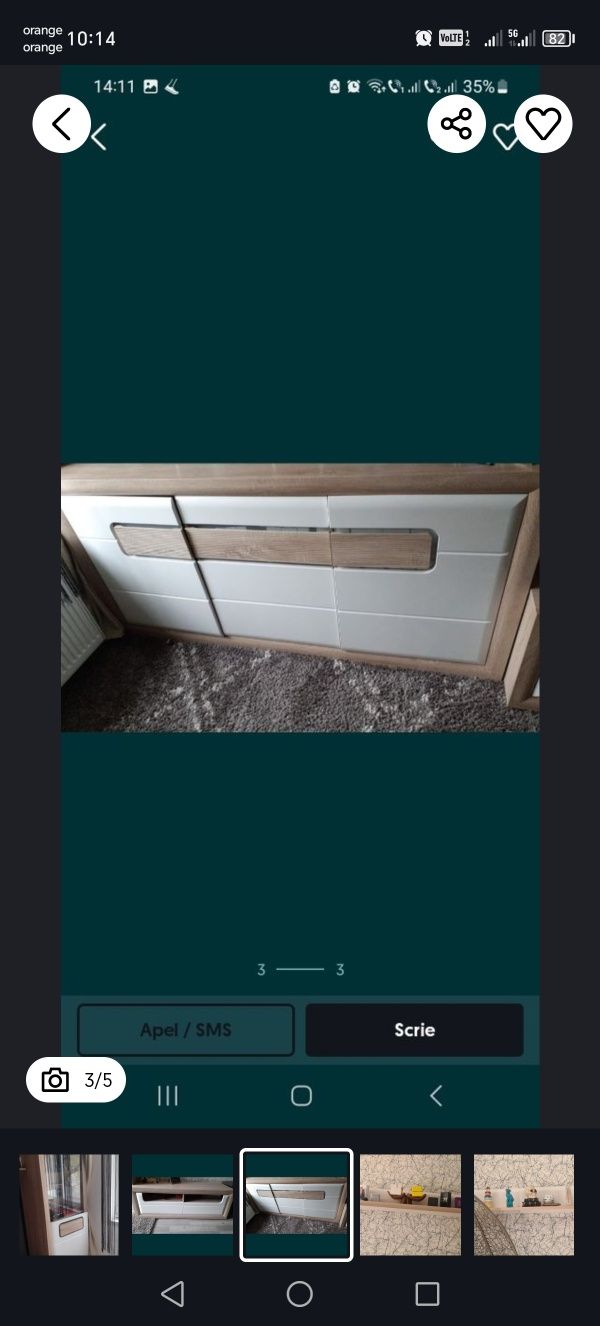Open recent apps from the navigation bar
The image size is (600, 1326).
tap(427, 1294)
